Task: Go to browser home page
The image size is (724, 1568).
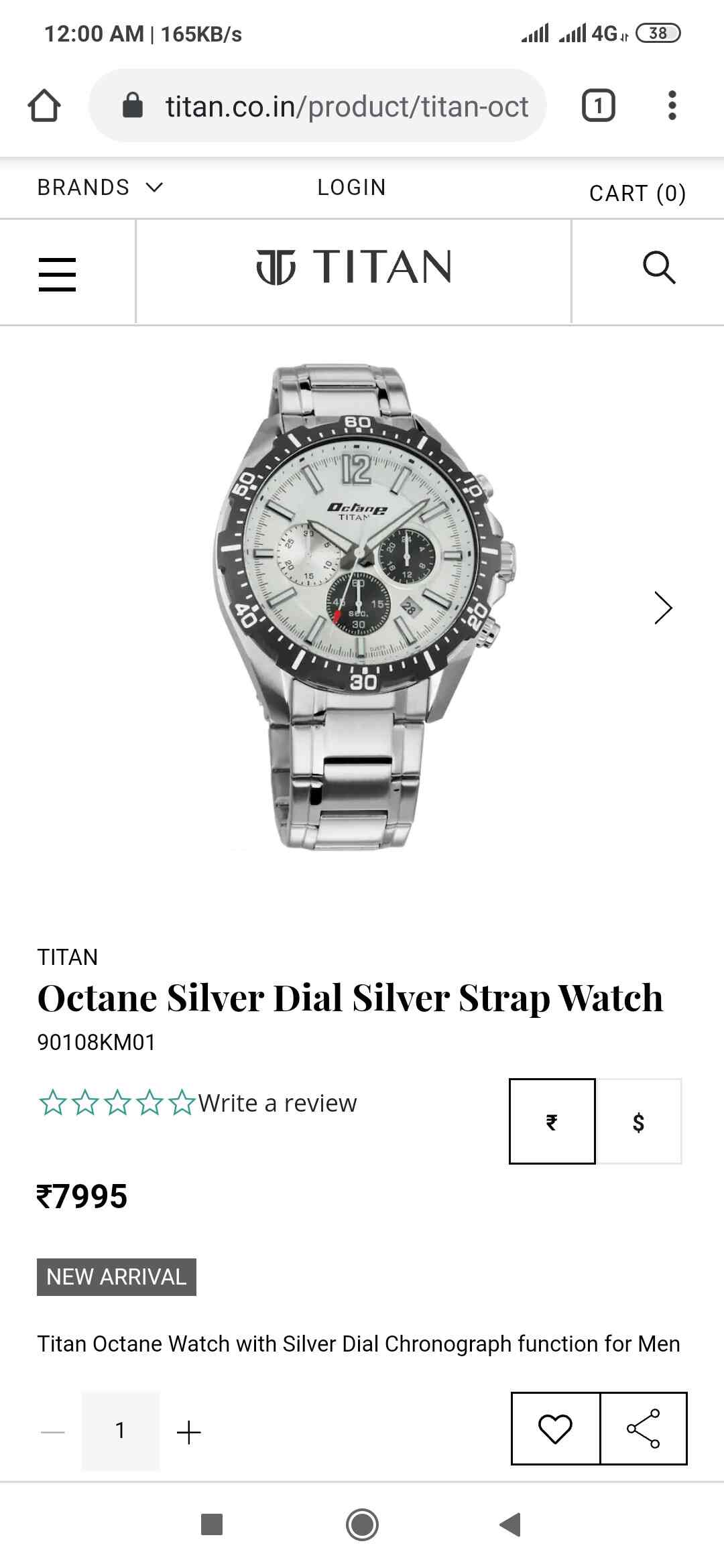Action: [x=44, y=106]
